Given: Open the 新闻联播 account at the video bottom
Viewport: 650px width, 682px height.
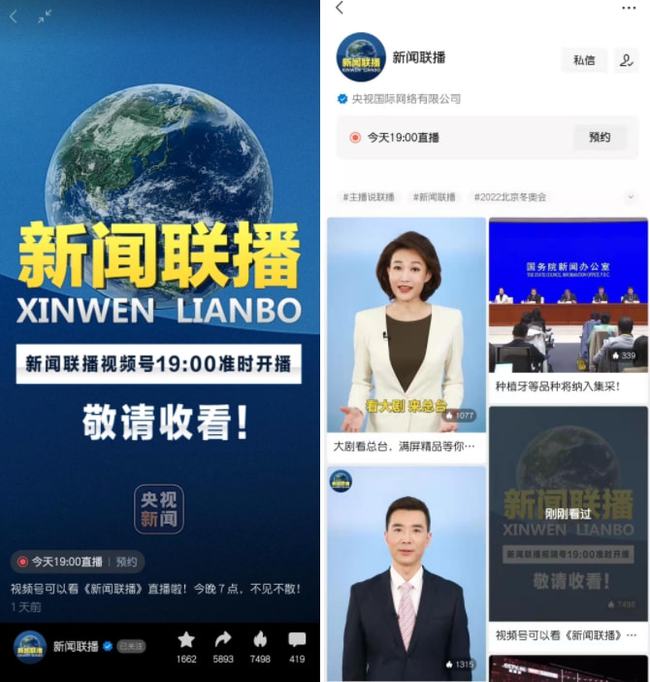Looking at the screenshot, I should [75, 647].
